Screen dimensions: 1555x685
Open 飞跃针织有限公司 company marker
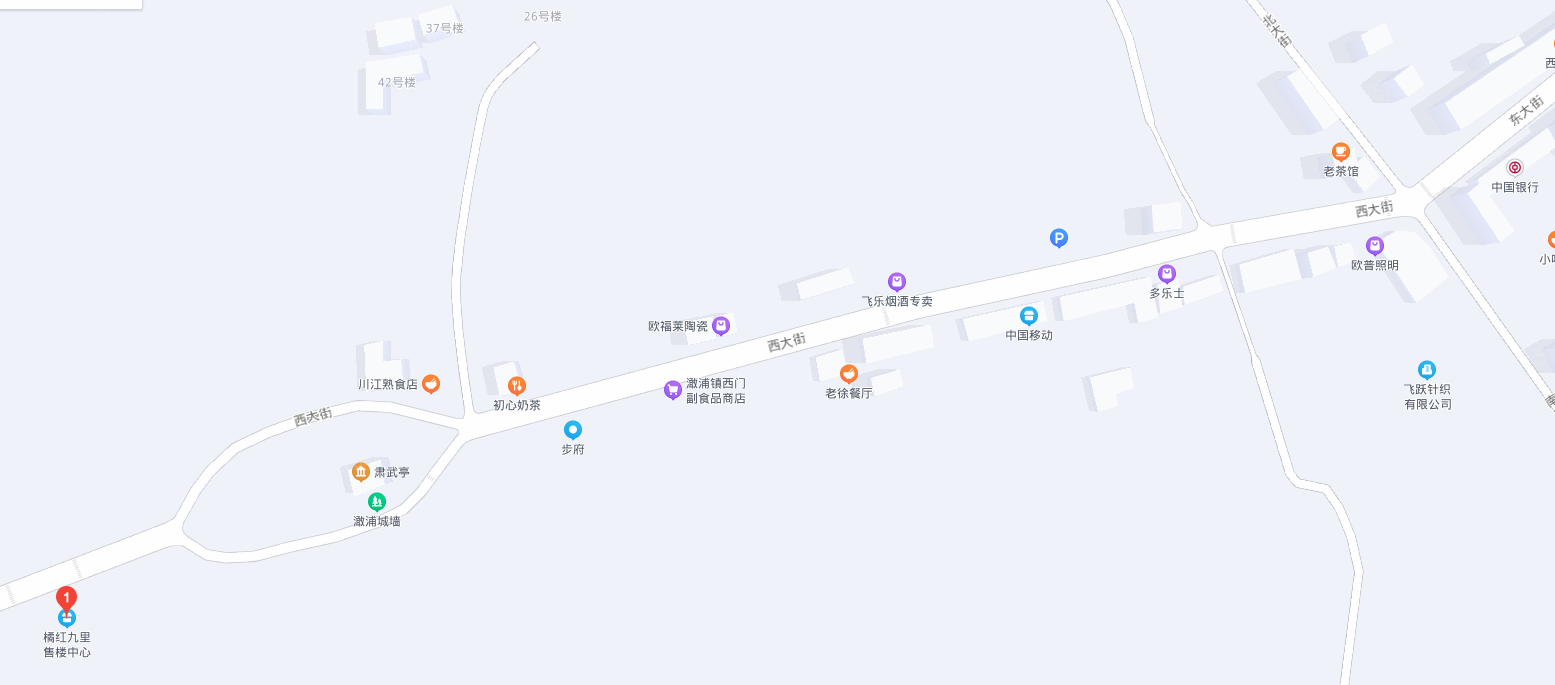(x=1427, y=370)
